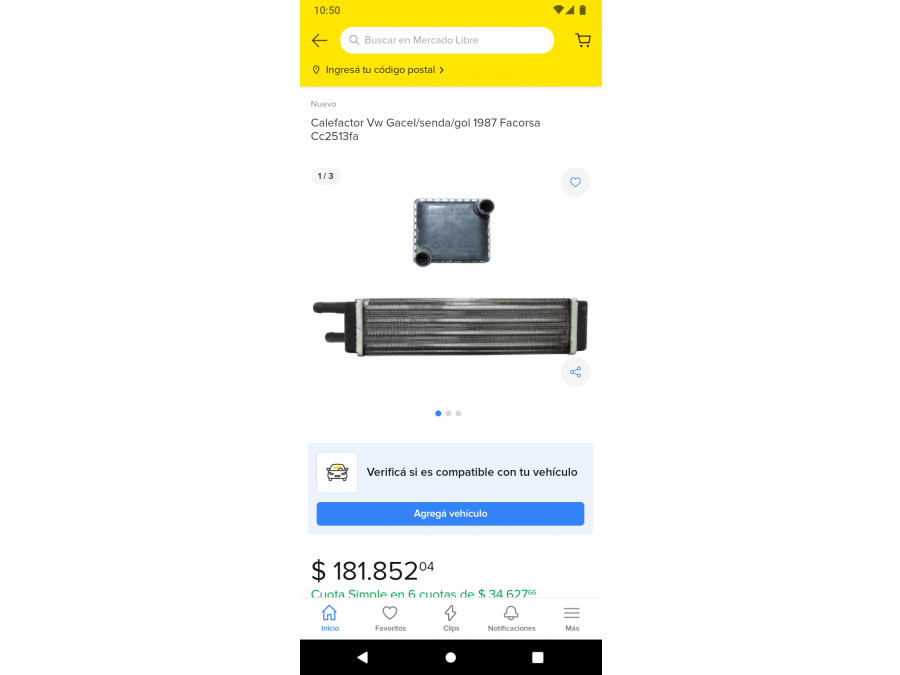Share this product listing
Screen dimensions: 900x675
pyautogui.click(x=575, y=372)
